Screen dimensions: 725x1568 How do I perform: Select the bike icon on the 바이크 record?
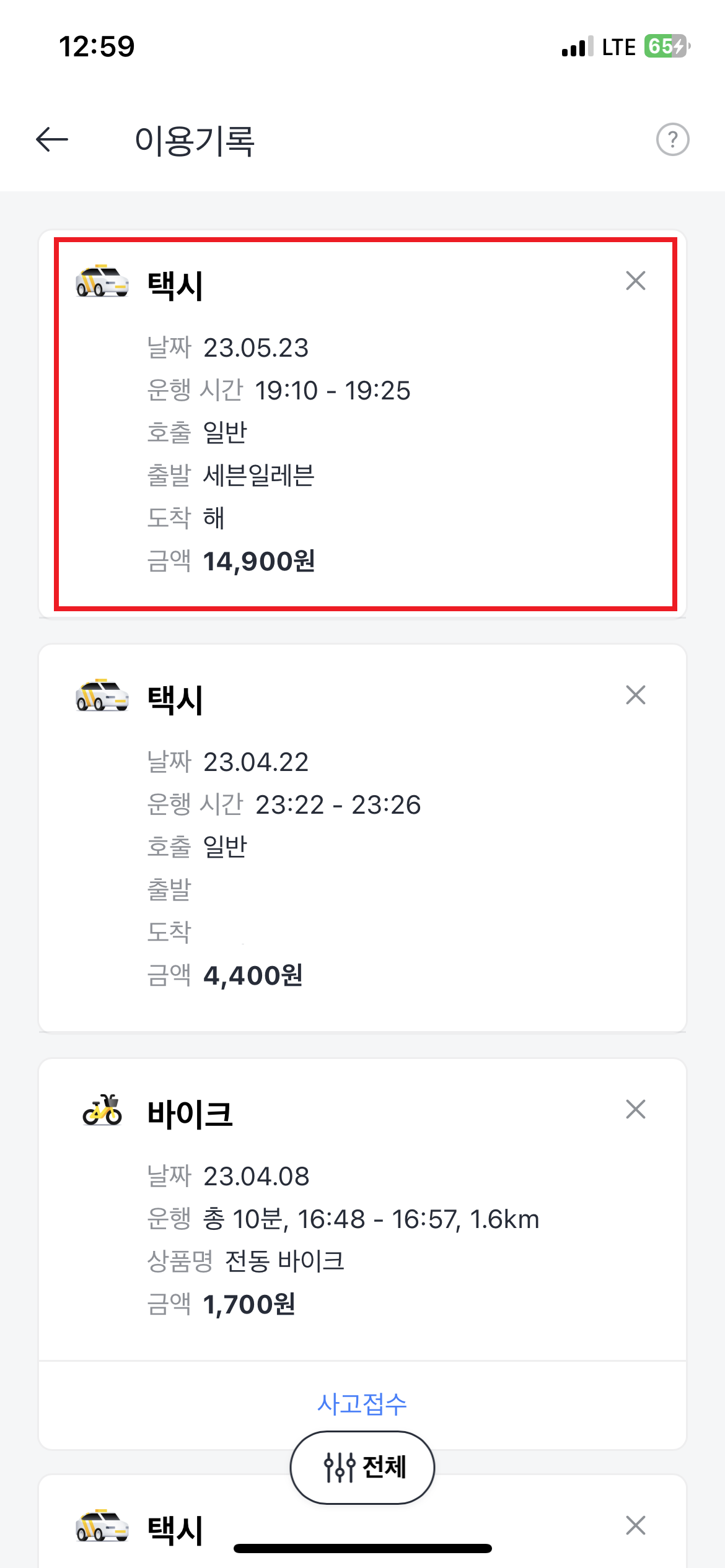point(103,1112)
